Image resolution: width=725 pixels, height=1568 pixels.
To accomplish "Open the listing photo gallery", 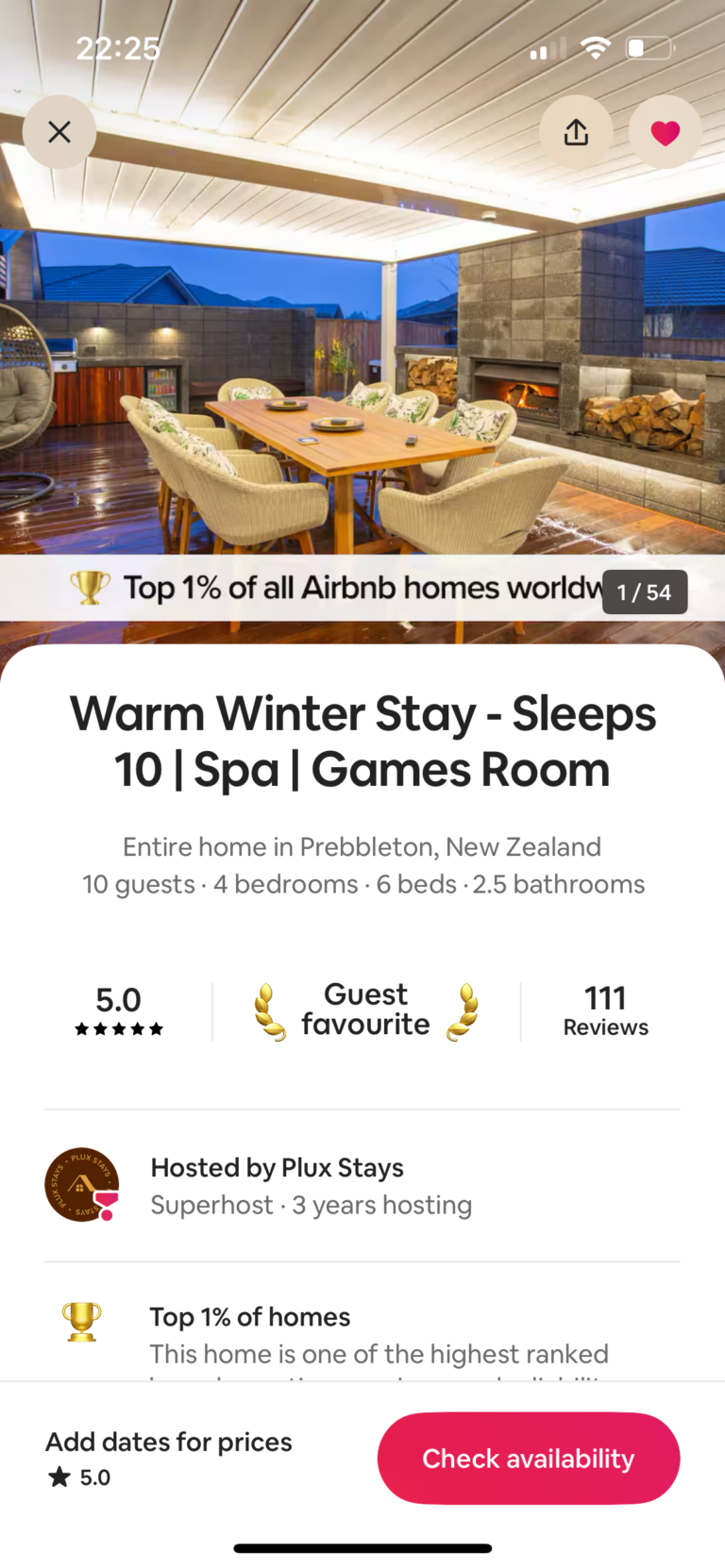I will pos(362,377).
